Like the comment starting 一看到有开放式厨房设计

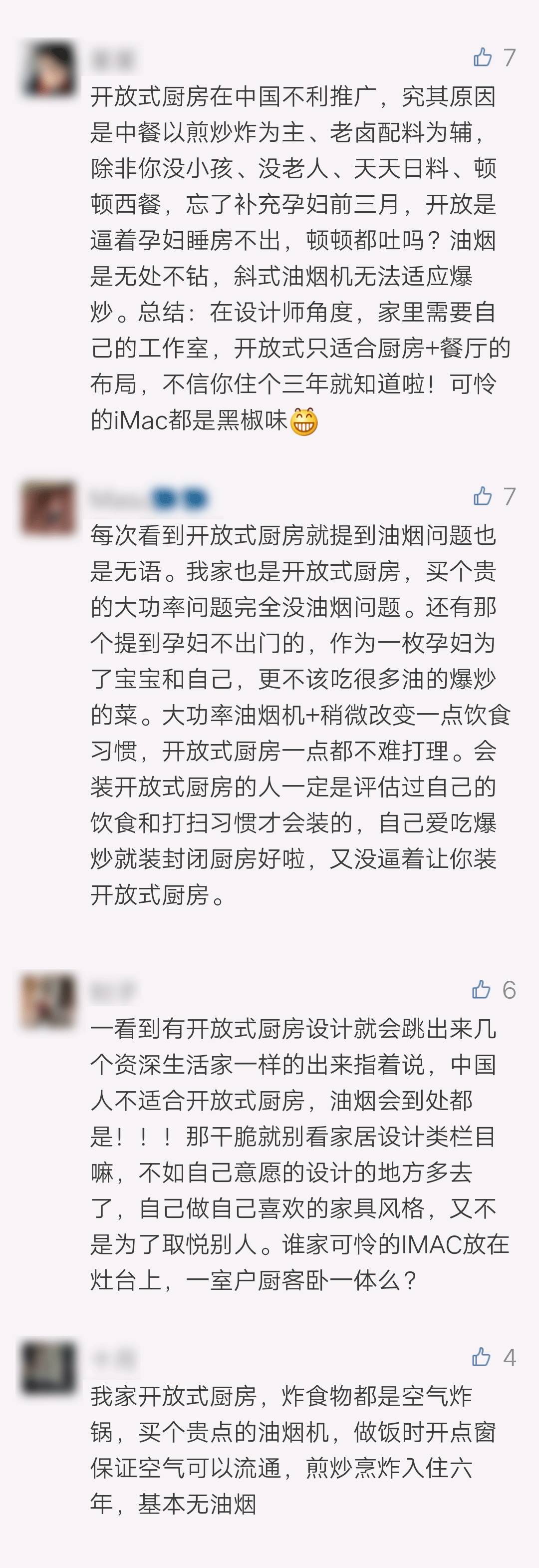(x=481, y=989)
